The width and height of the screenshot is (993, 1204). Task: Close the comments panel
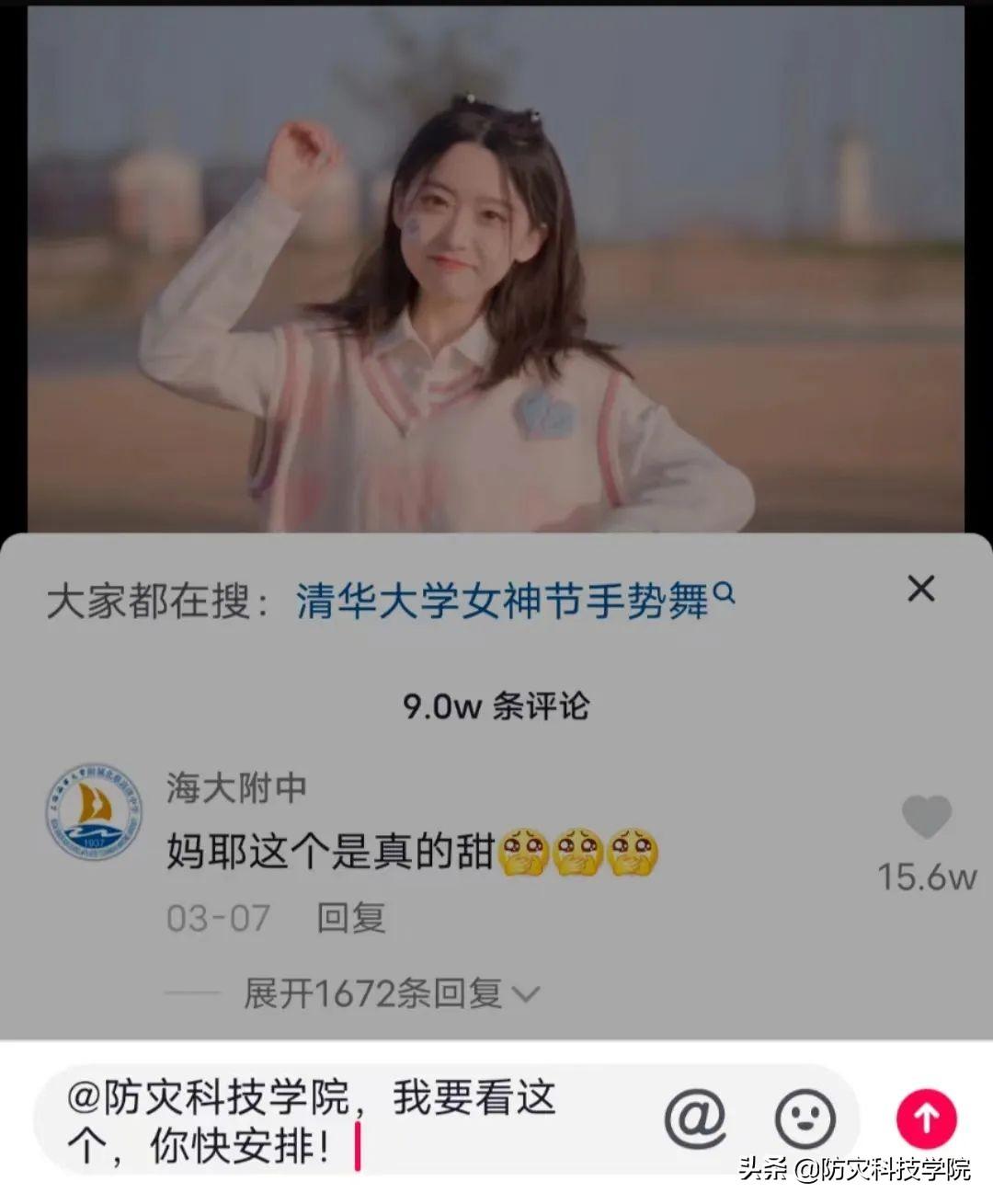pyautogui.click(x=920, y=589)
